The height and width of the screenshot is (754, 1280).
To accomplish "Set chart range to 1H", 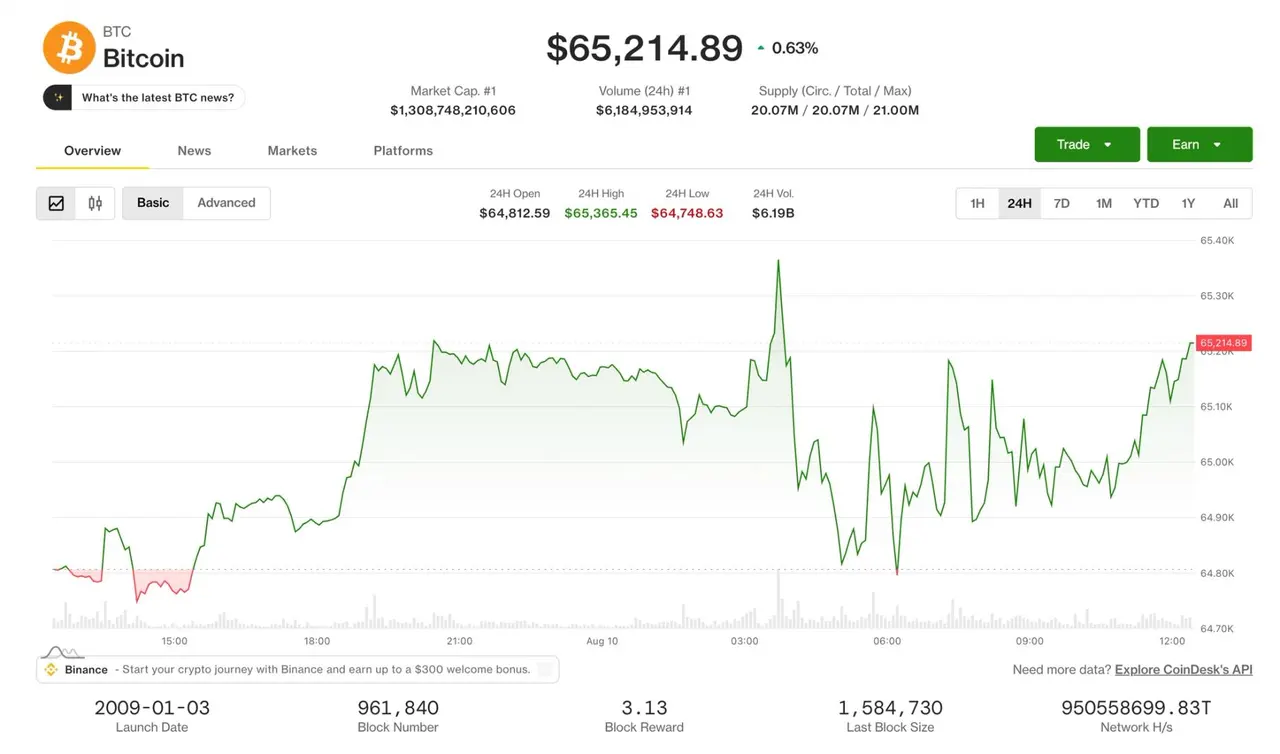I will 977,203.
